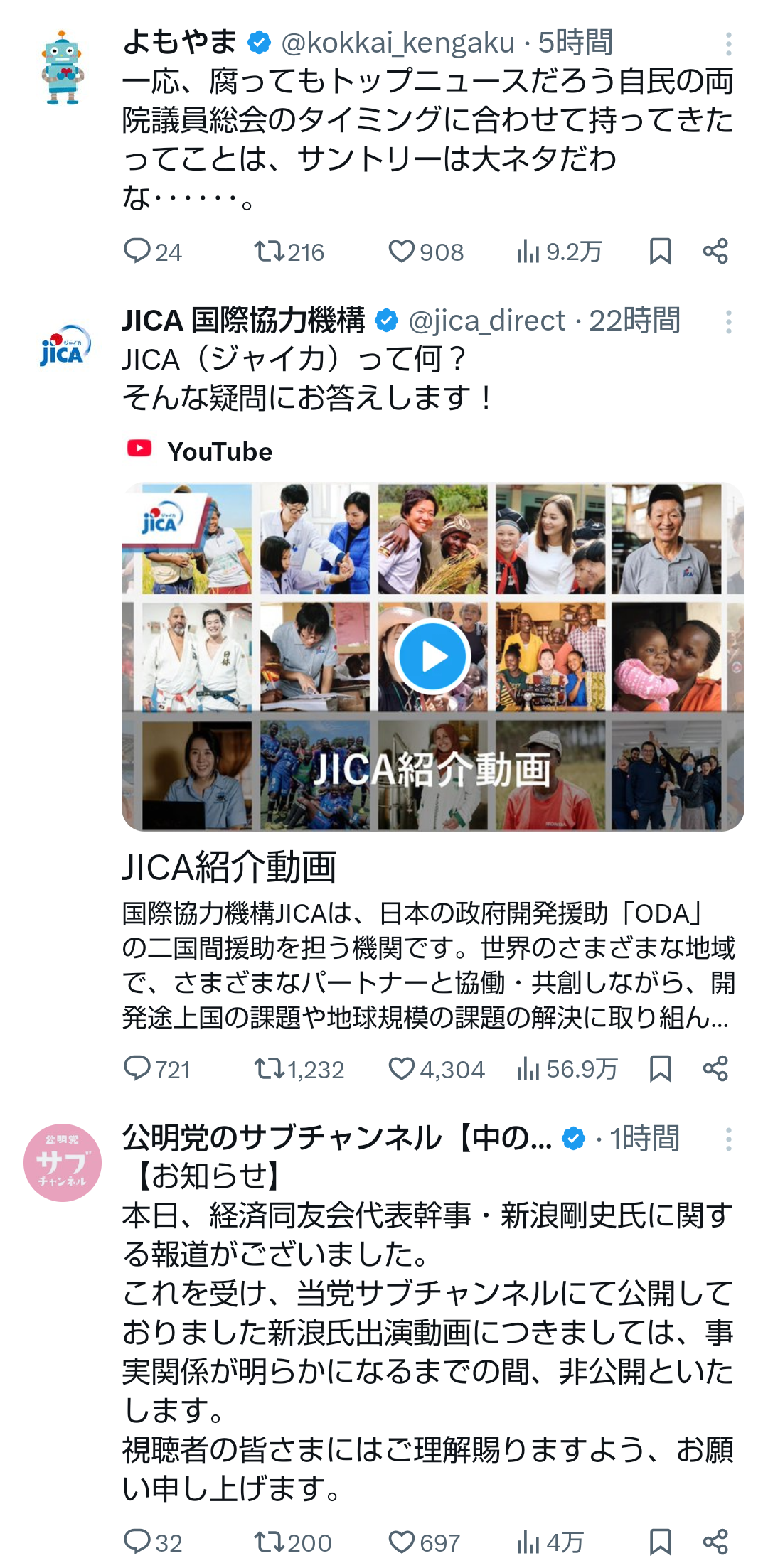Open the overflow menu on 公明党のサブチャンネル post
The width and height of the screenshot is (768, 1568).
pos(728,1139)
